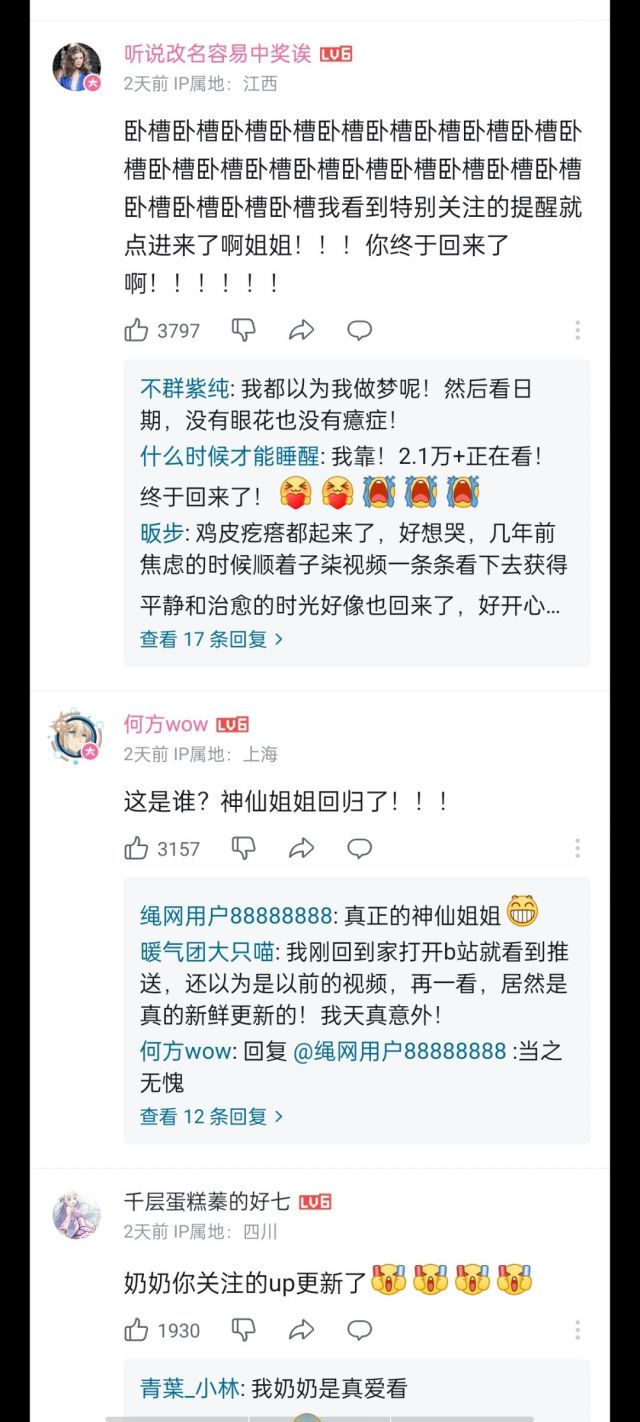View 不群紫纯's profile from reply
Screen dimensions: 640x1422
click(185, 388)
